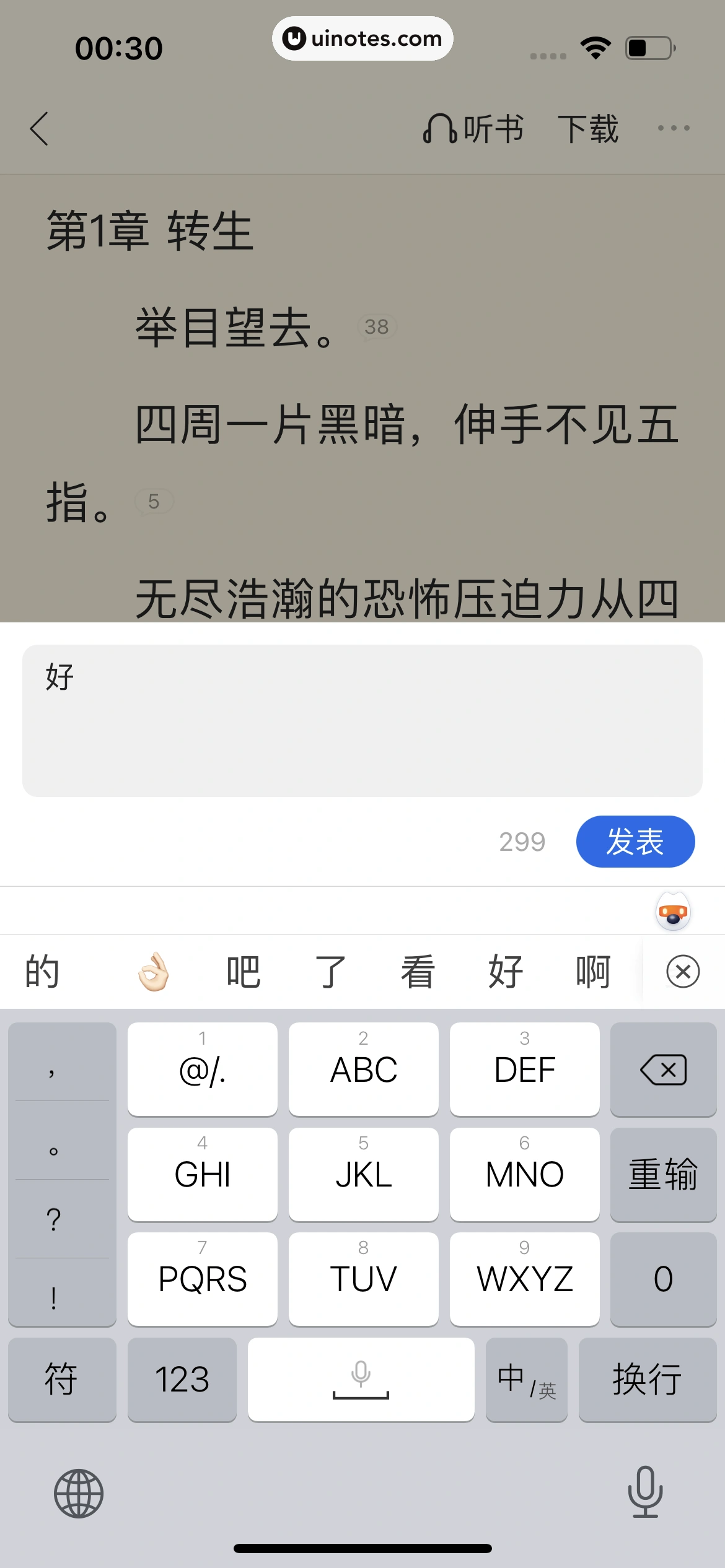Dismiss the suggestion bar with the X icon
Image resolution: width=725 pixels, height=1568 pixels.
tap(683, 972)
